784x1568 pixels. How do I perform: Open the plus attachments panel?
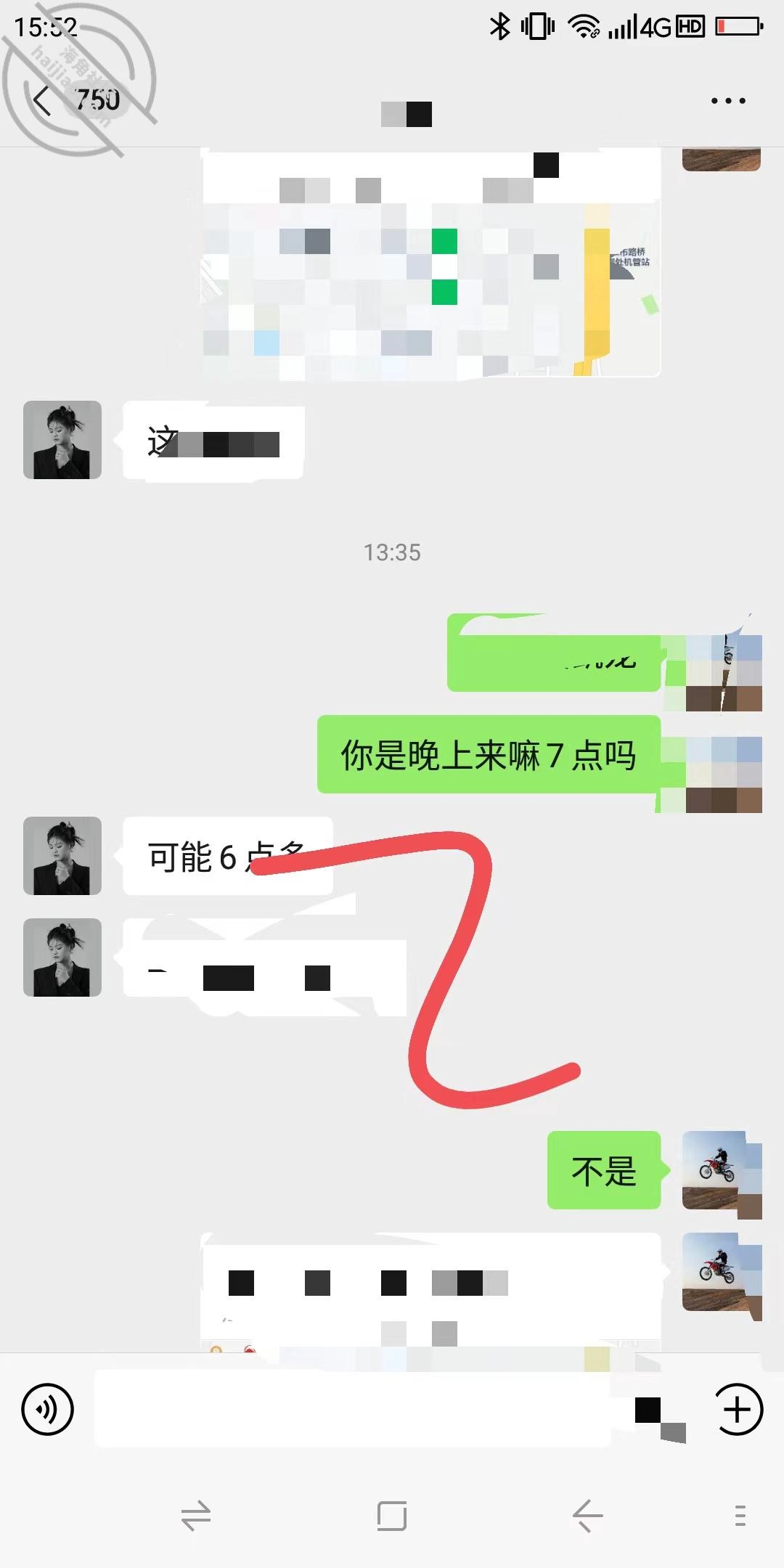click(x=738, y=1410)
